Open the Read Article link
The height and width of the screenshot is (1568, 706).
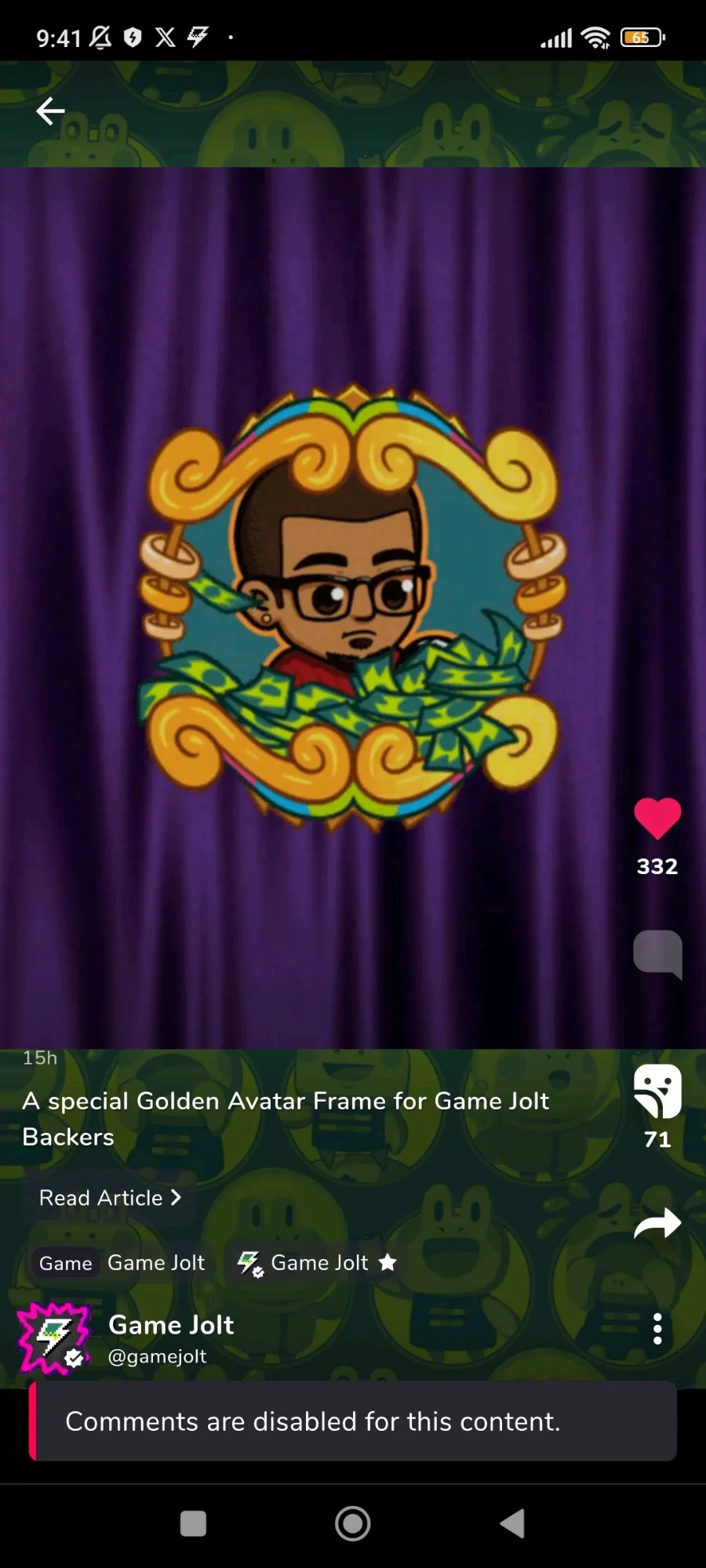pyautogui.click(x=110, y=1198)
